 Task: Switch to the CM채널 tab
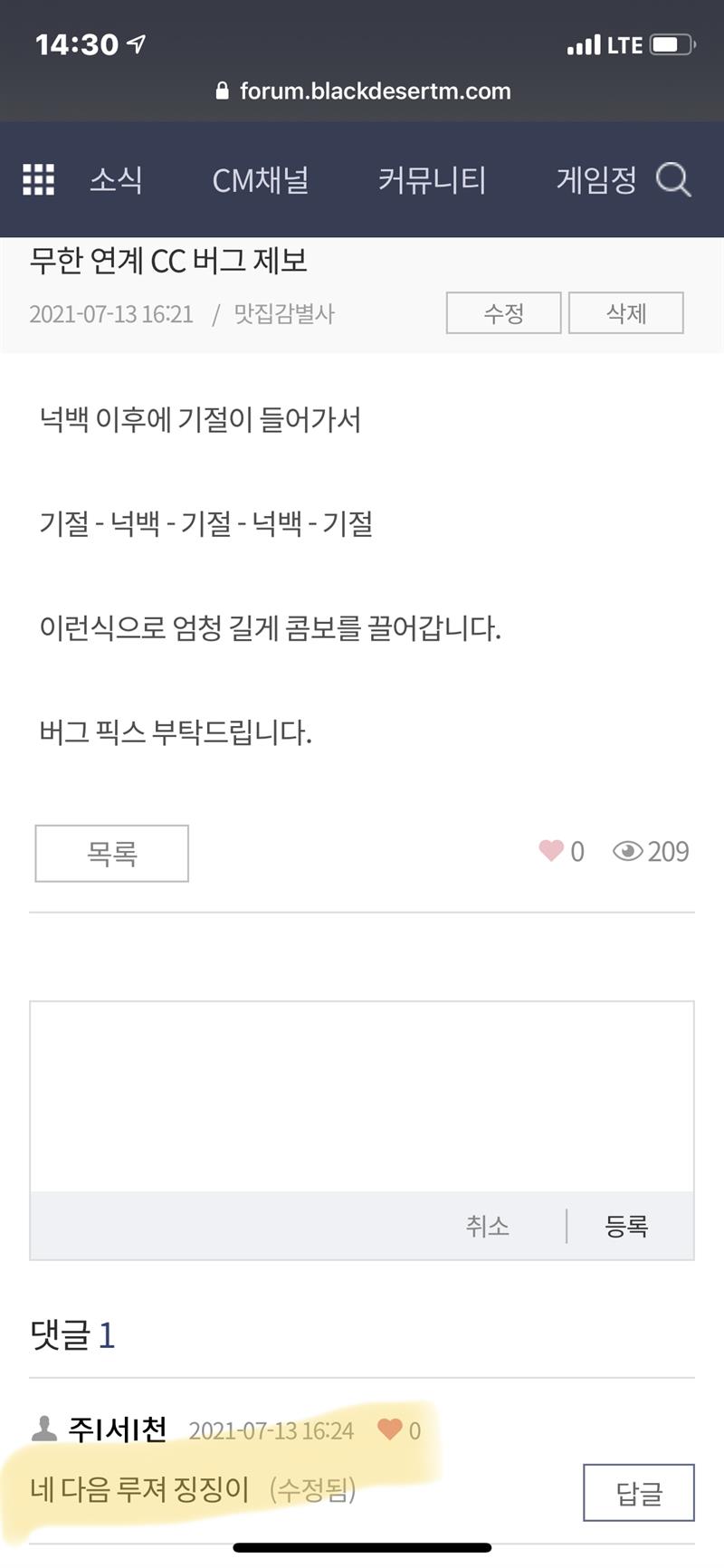click(x=261, y=180)
